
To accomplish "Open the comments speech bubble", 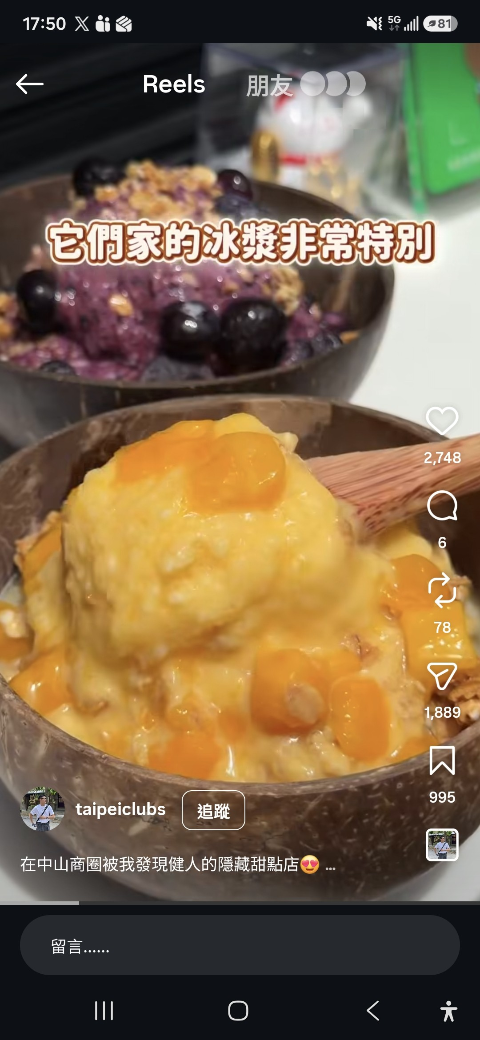I will 442,507.
